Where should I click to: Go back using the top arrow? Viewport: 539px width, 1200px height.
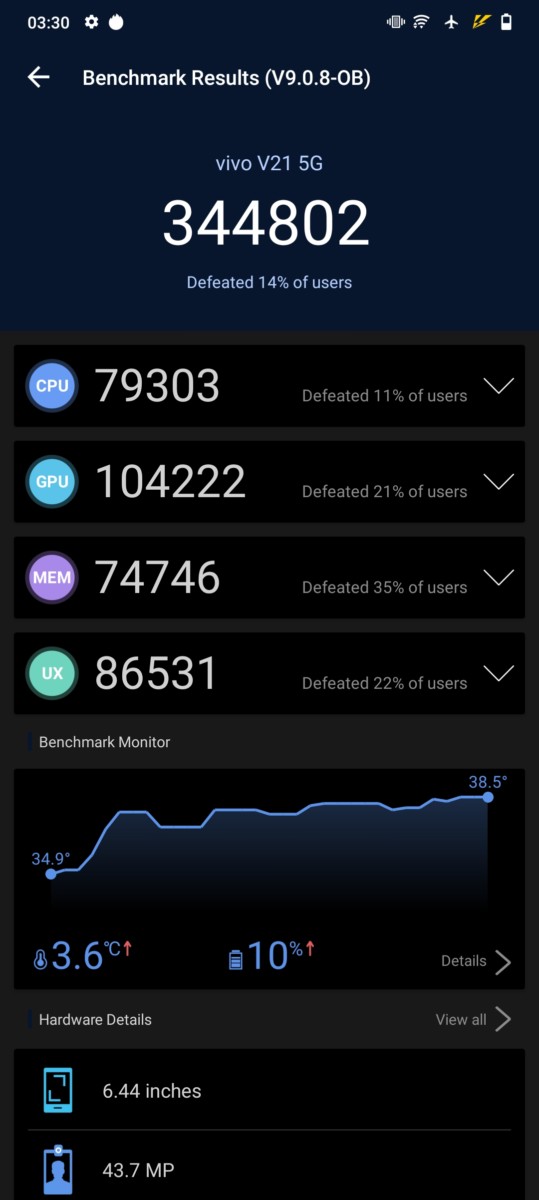38,78
